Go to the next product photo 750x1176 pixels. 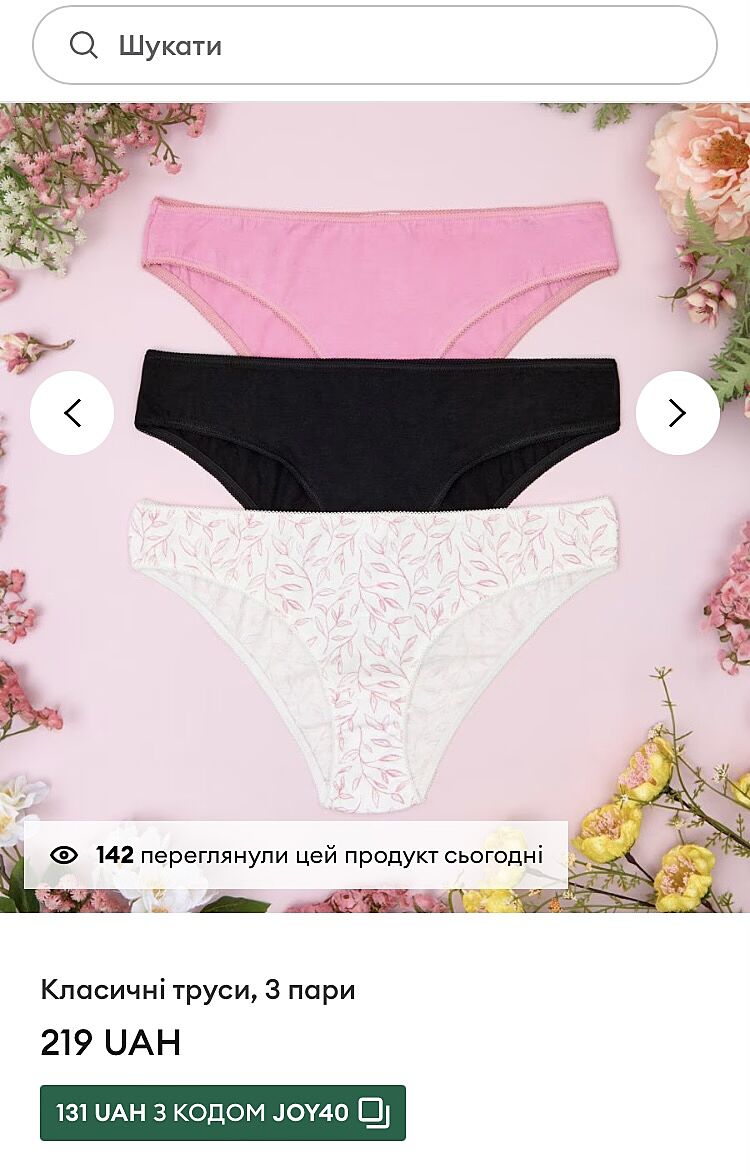[677, 413]
